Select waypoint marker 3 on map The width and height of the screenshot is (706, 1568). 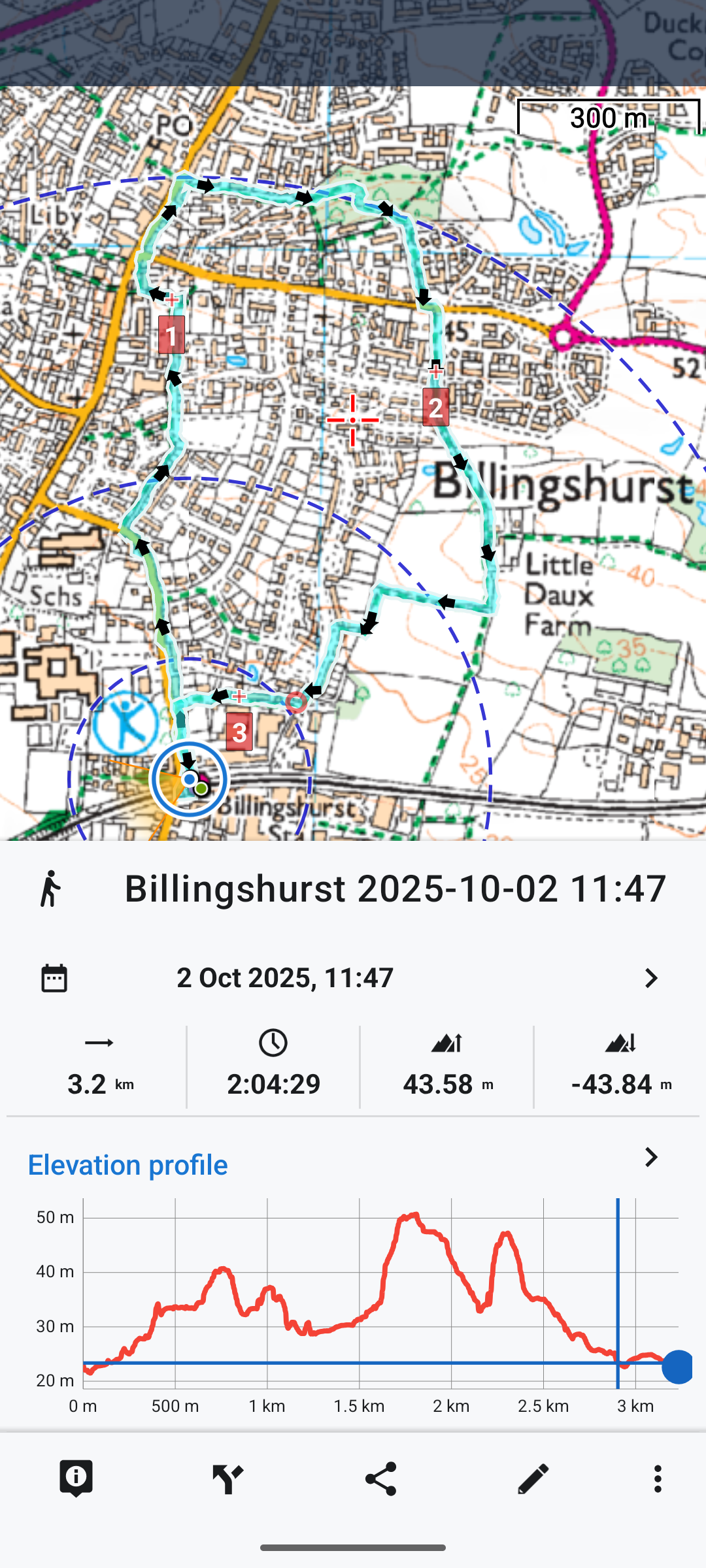coord(239,732)
